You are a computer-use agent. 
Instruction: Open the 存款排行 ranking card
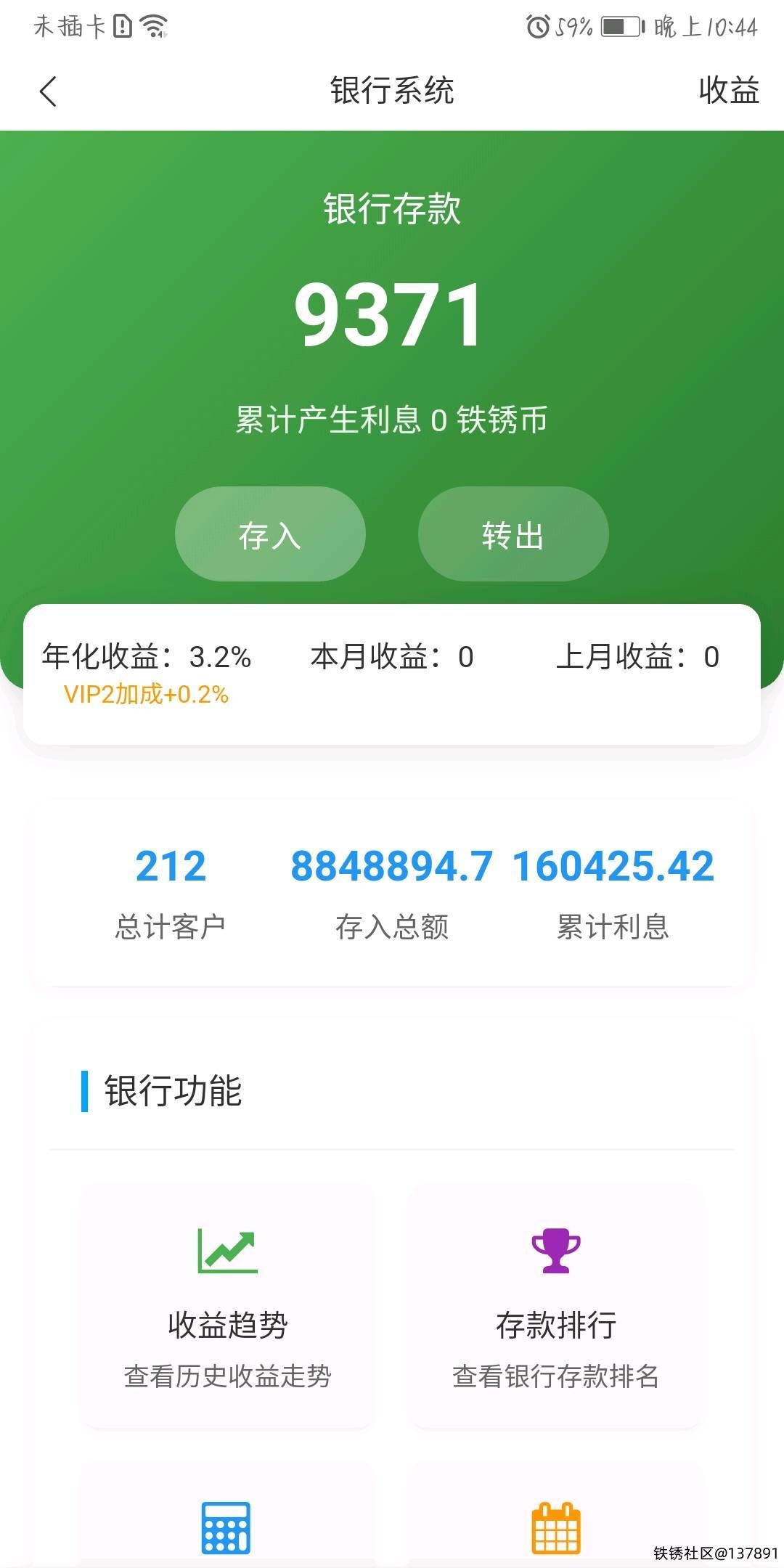click(x=556, y=1307)
